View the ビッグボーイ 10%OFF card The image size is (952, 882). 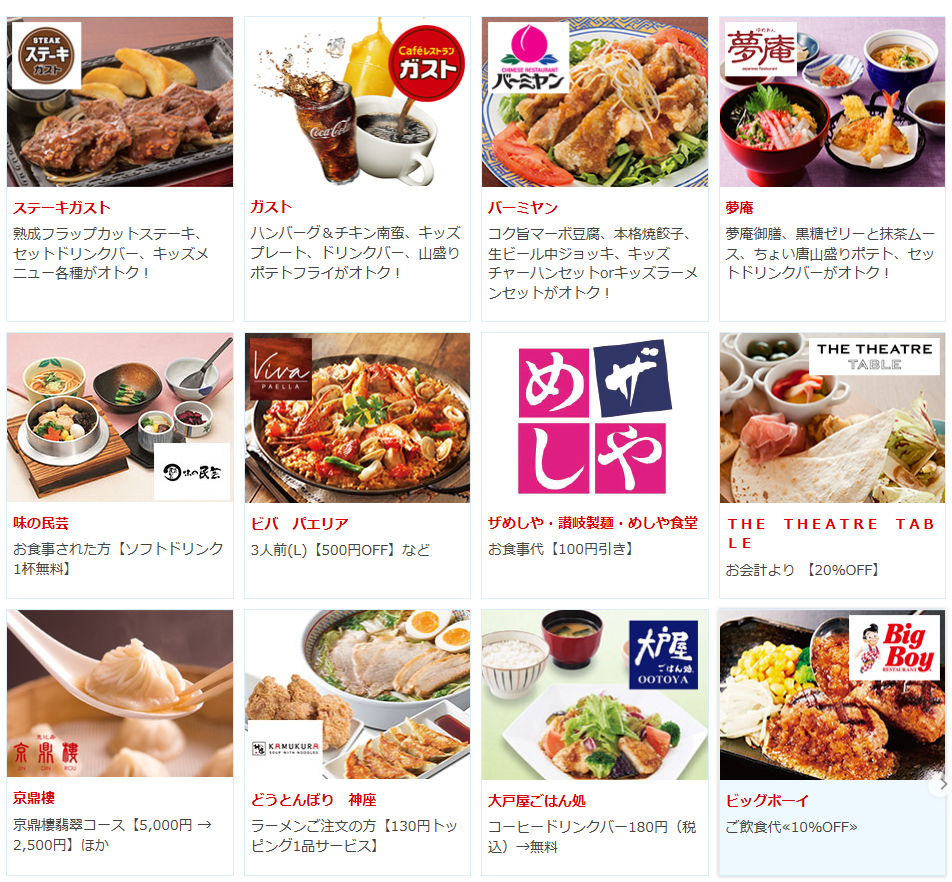click(x=830, y=742)
